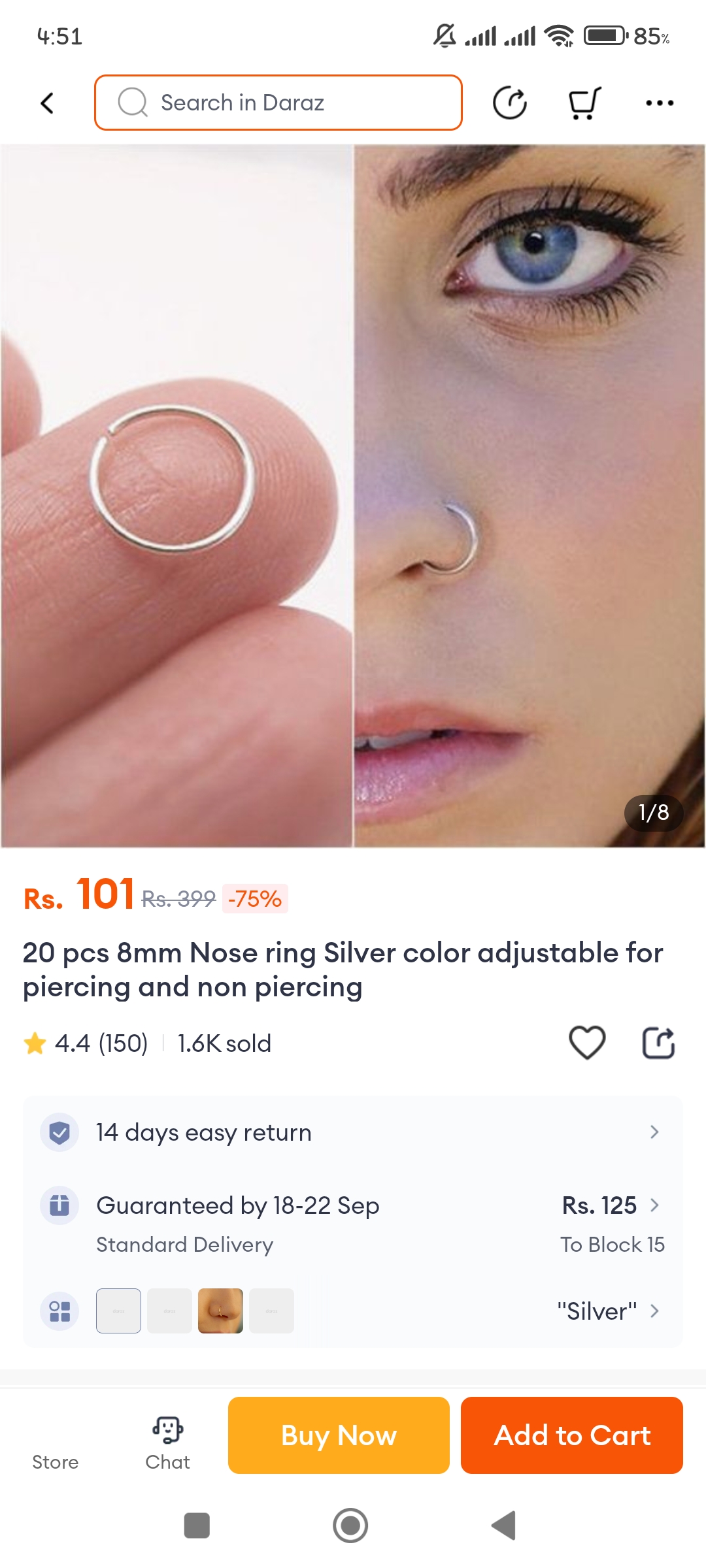The height and width of the screenshot is (1568, 706).
Task: Open the shopping cart icon
Action: (584, 103)
